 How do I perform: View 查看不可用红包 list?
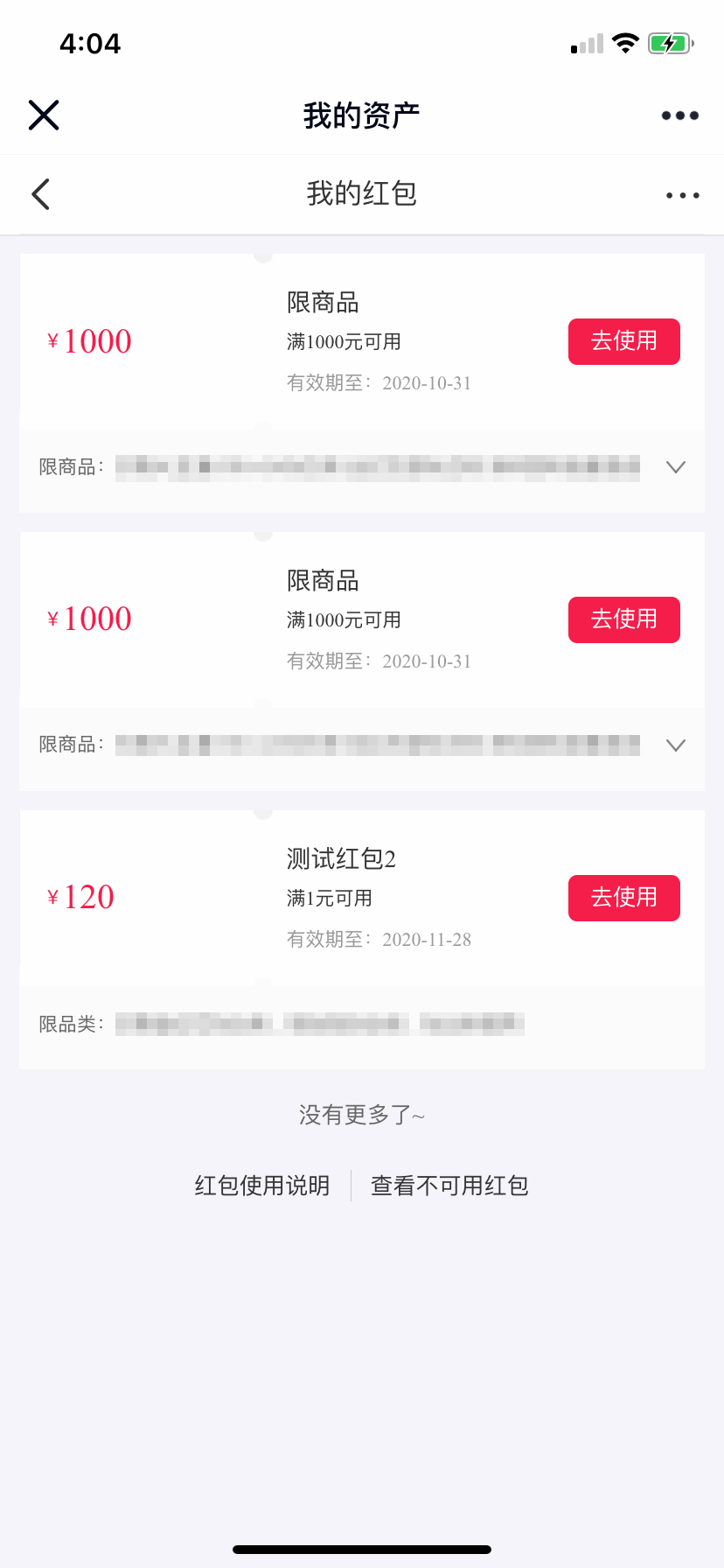(449, 1186)
